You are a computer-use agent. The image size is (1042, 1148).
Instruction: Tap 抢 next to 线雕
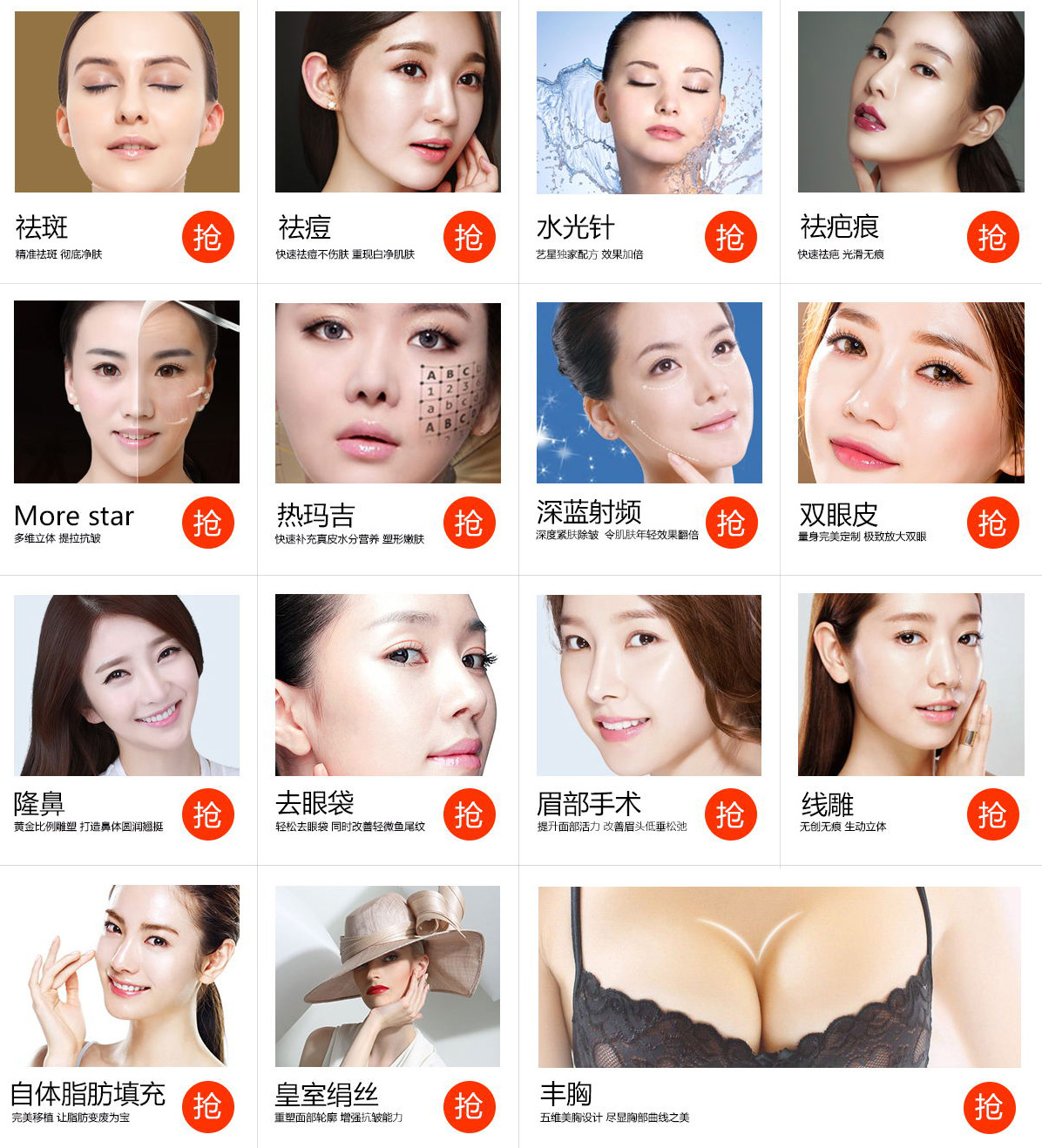pyautogui.click(x=992, y=814)
